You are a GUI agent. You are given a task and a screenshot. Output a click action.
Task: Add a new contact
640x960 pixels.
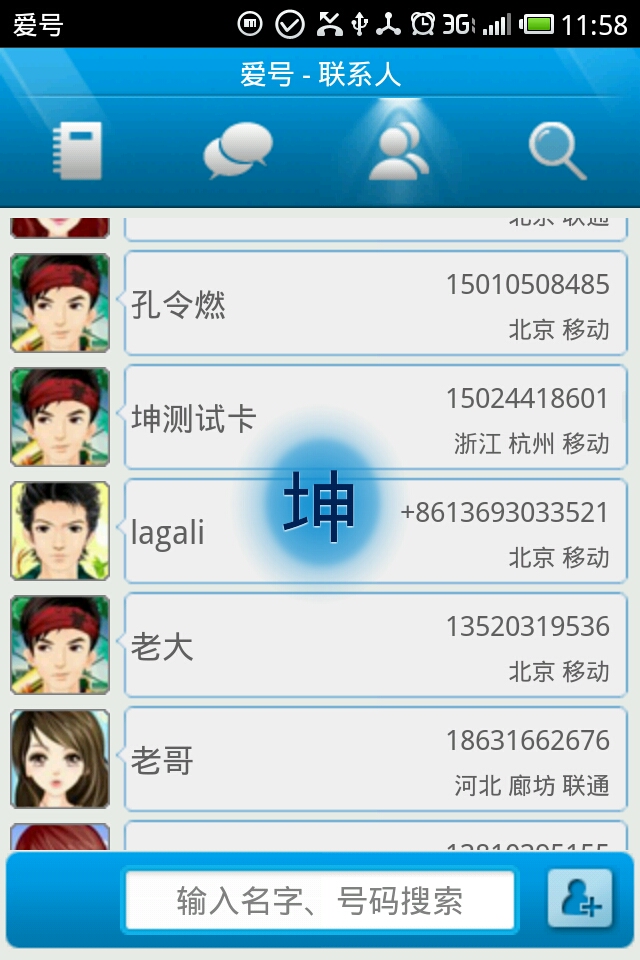(580, 899)
